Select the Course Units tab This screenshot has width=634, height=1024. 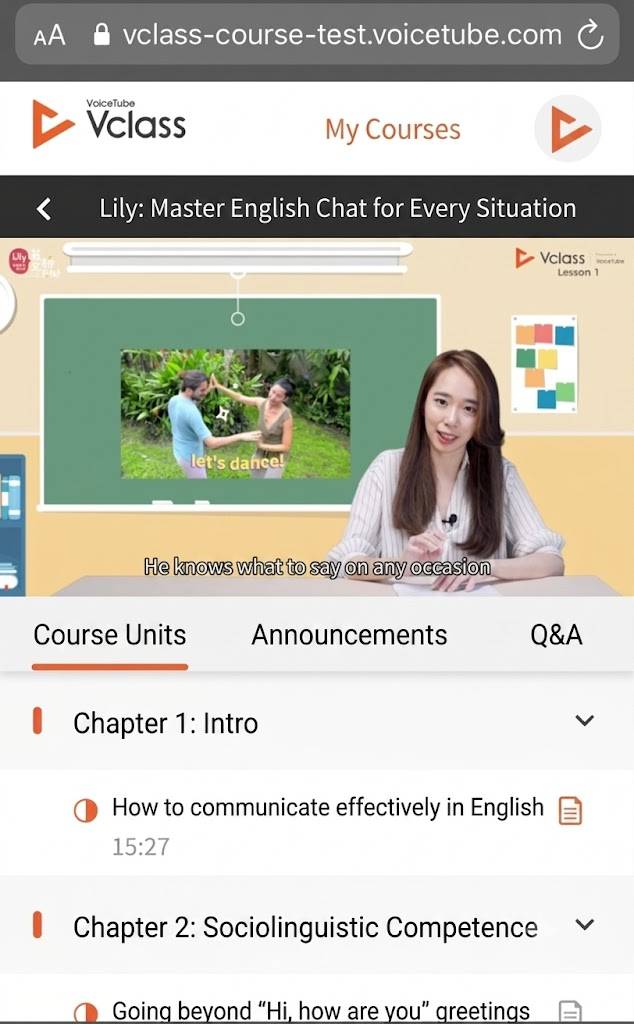click(110, 635)
